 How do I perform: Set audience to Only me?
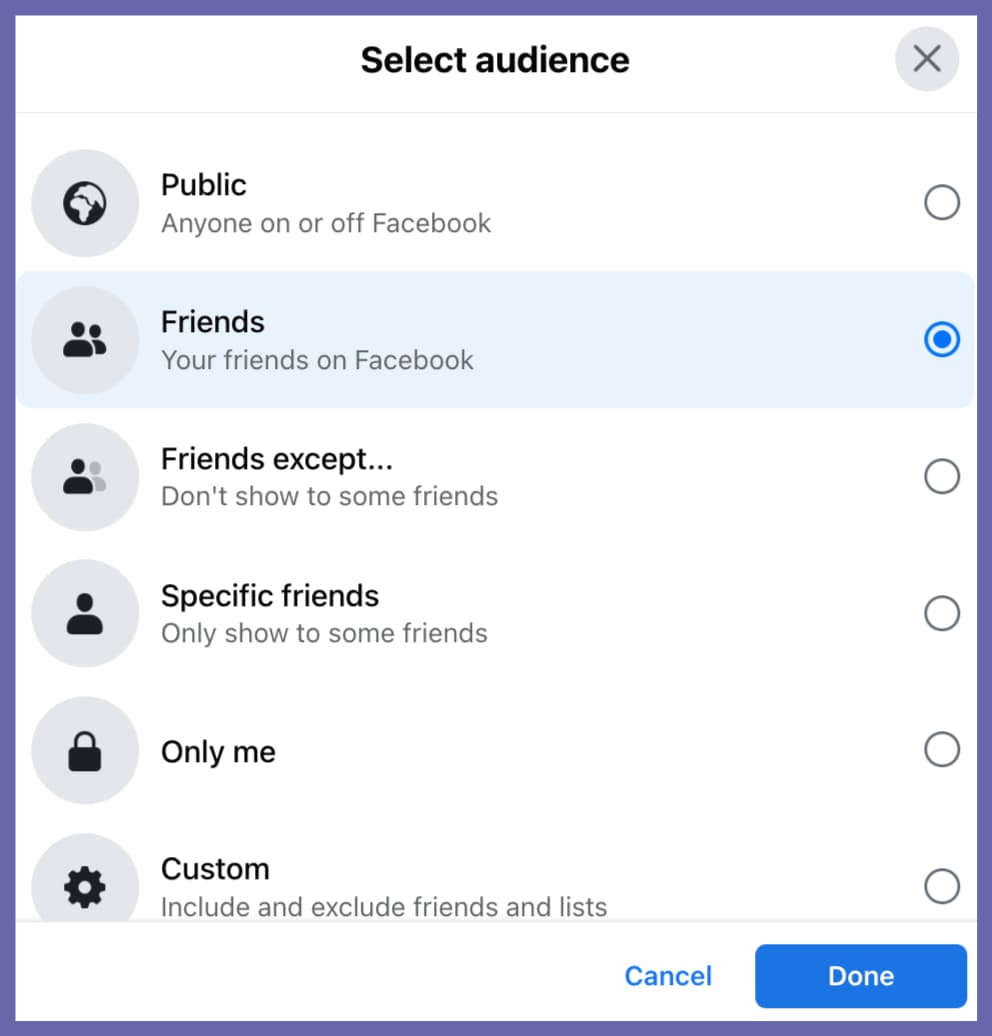pos(941,750)
